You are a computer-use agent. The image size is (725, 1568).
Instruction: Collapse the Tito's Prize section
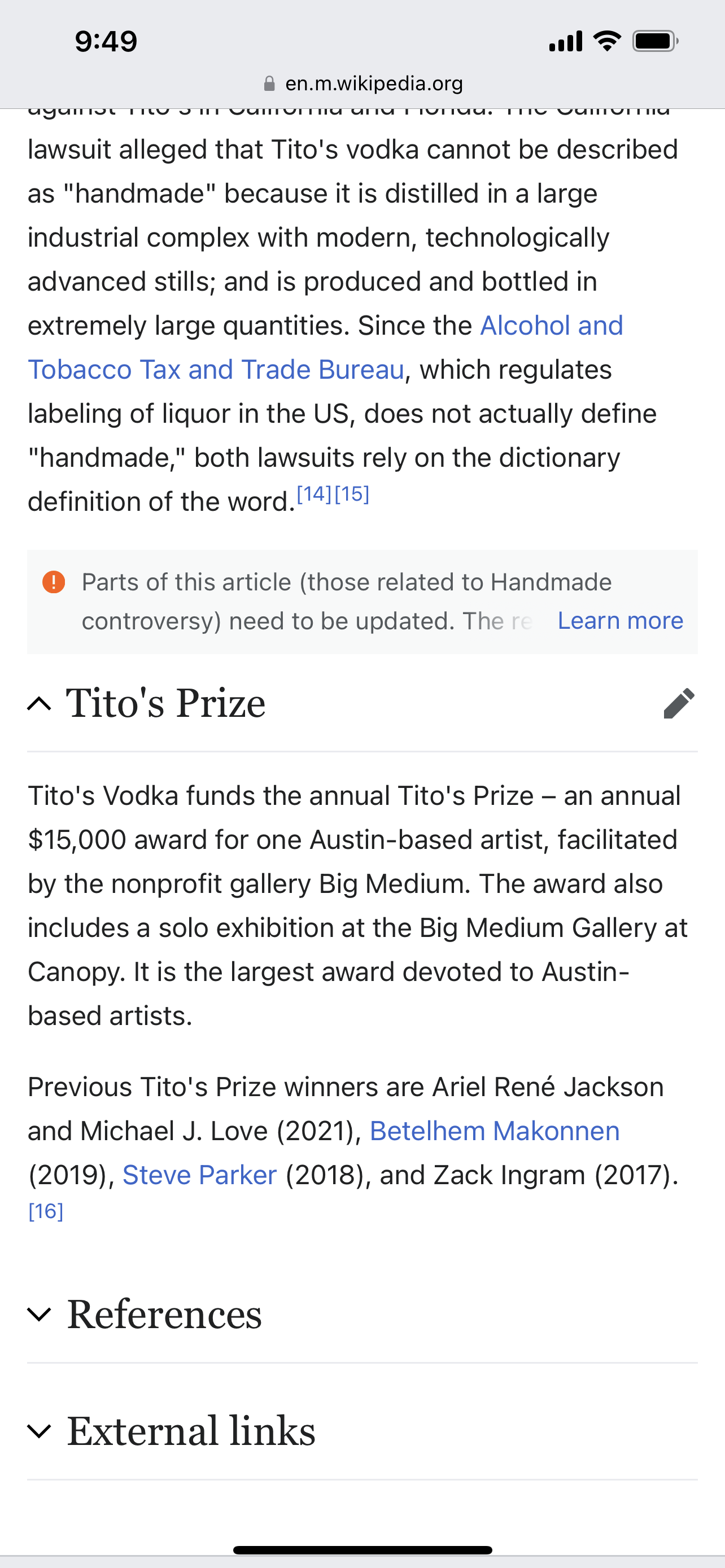tap(40, 704)
